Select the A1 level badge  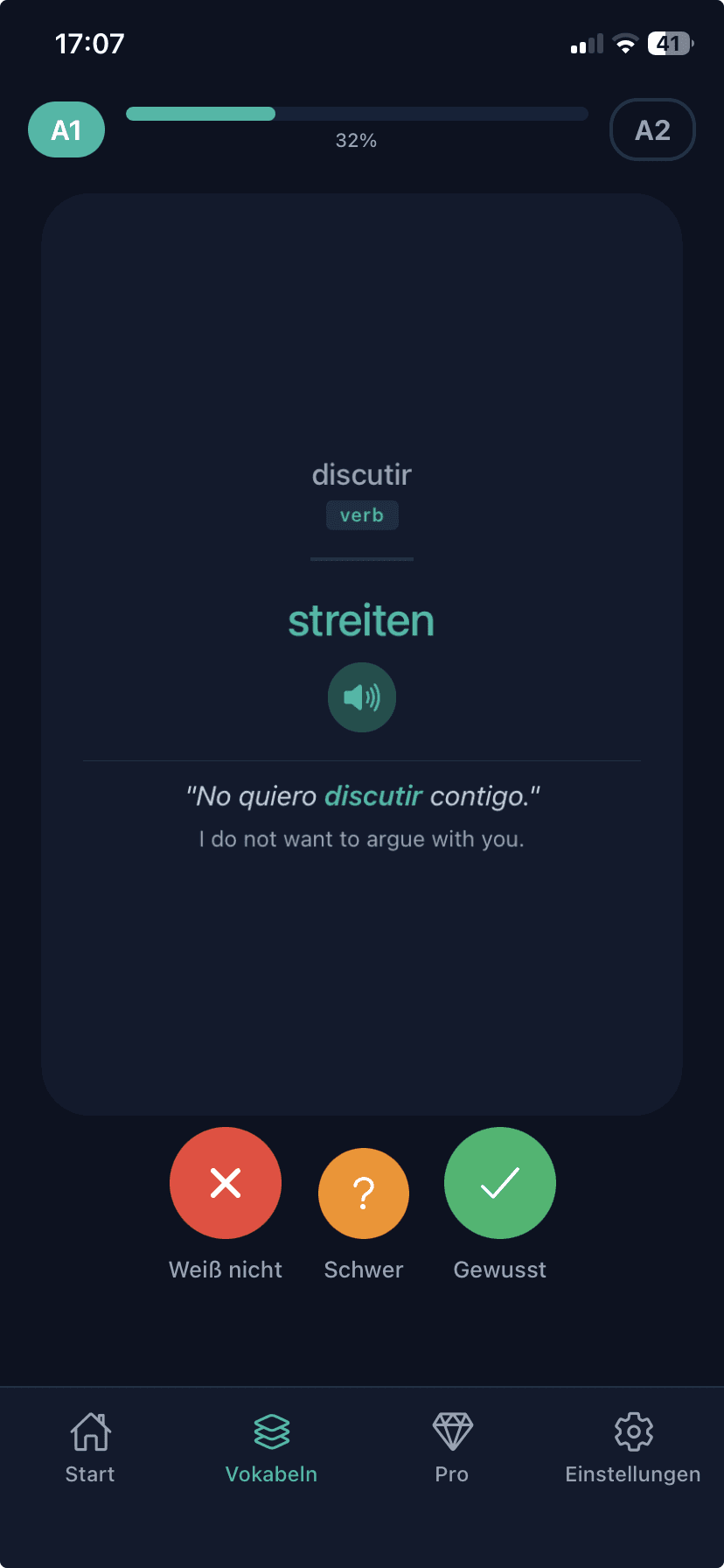(66, 129)
